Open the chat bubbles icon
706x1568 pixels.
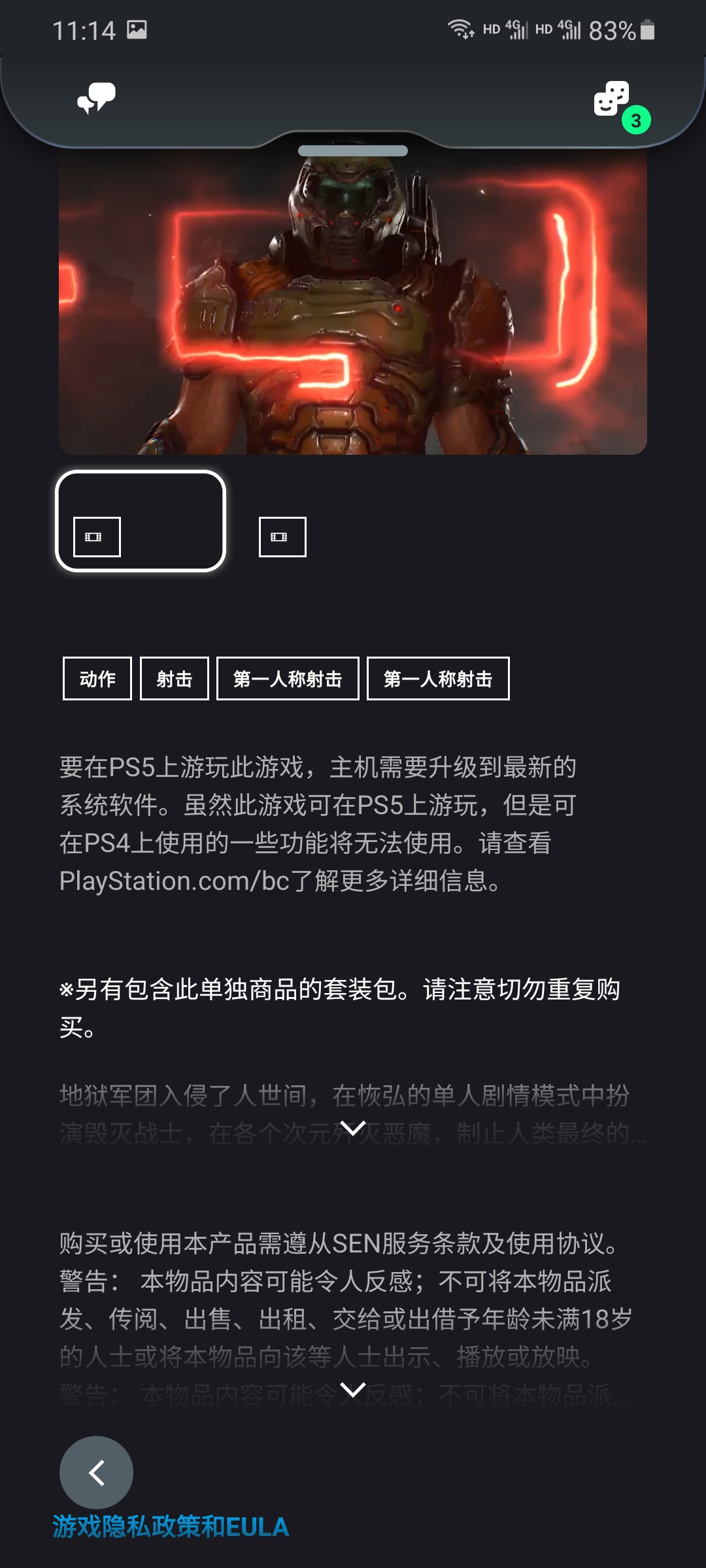[x=96, y=99]
